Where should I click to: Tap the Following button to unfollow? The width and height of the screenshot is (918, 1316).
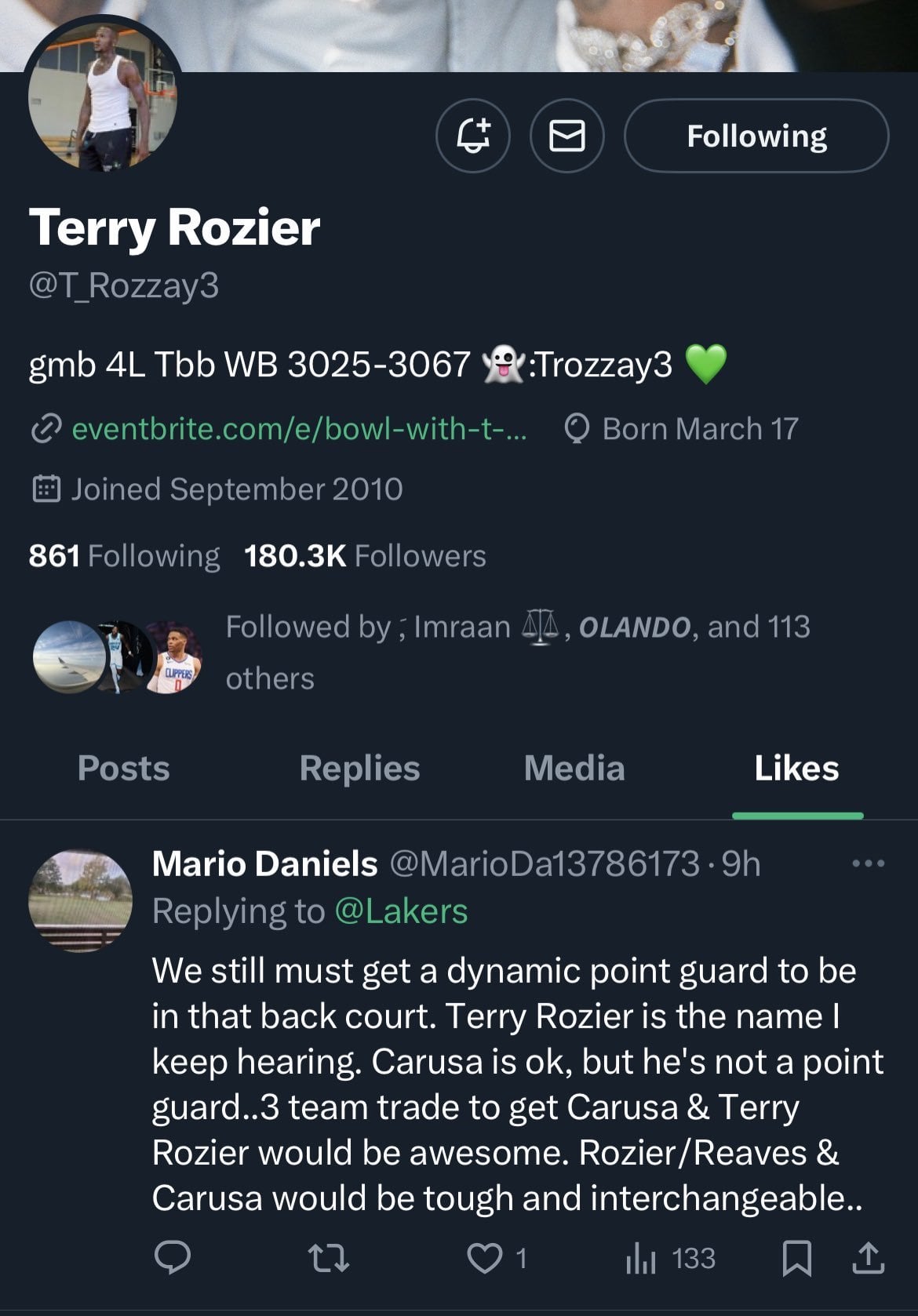[x=756, y=136]
